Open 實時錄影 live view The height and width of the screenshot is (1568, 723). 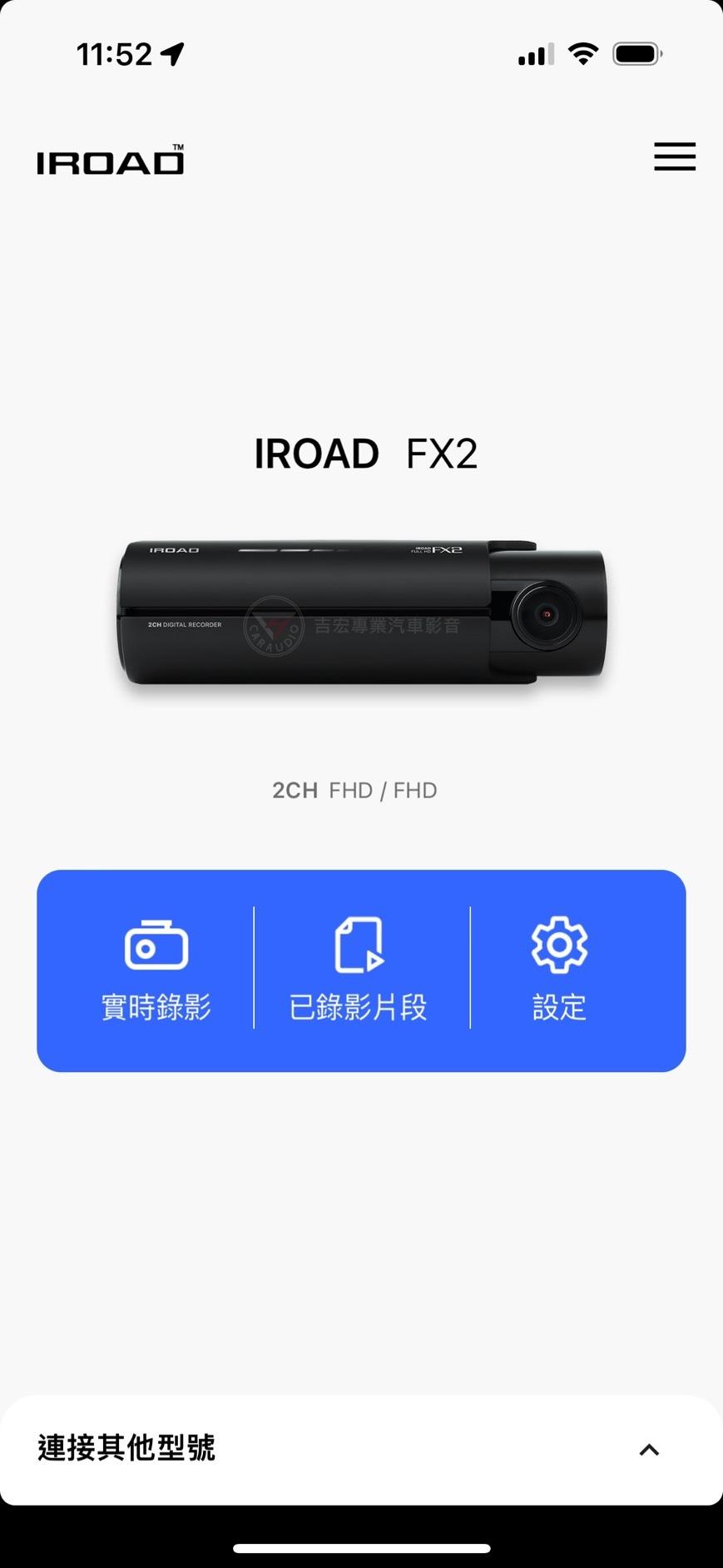click(156, 970)
